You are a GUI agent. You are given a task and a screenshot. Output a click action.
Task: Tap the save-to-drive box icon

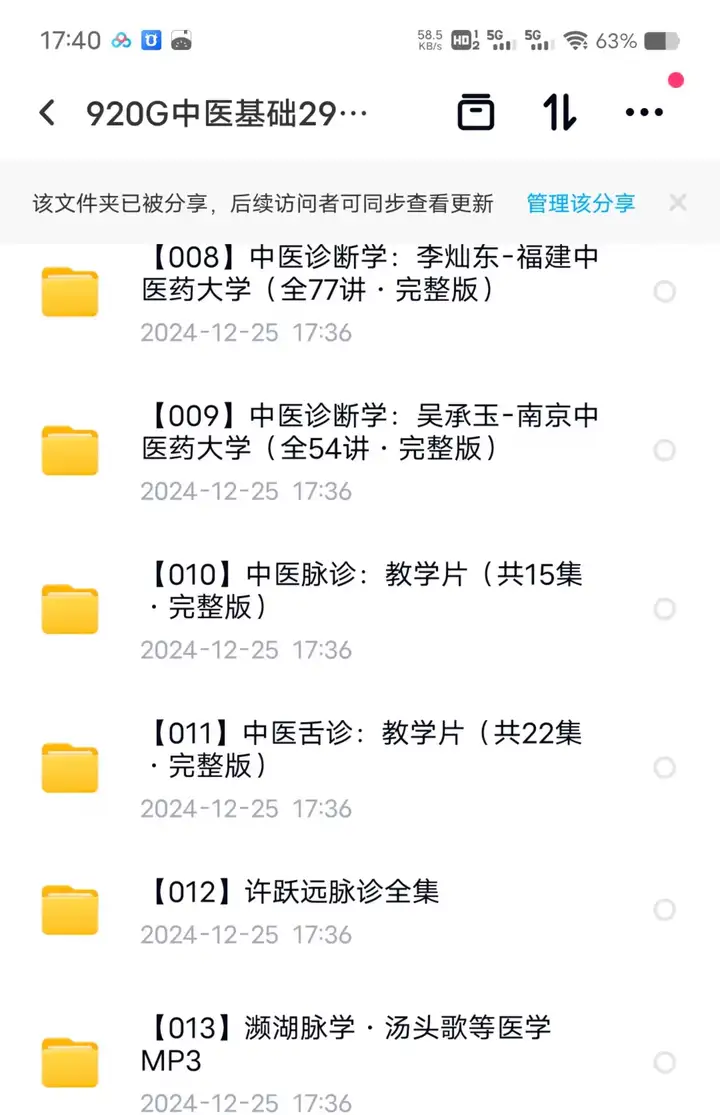(x=476, y=112)
